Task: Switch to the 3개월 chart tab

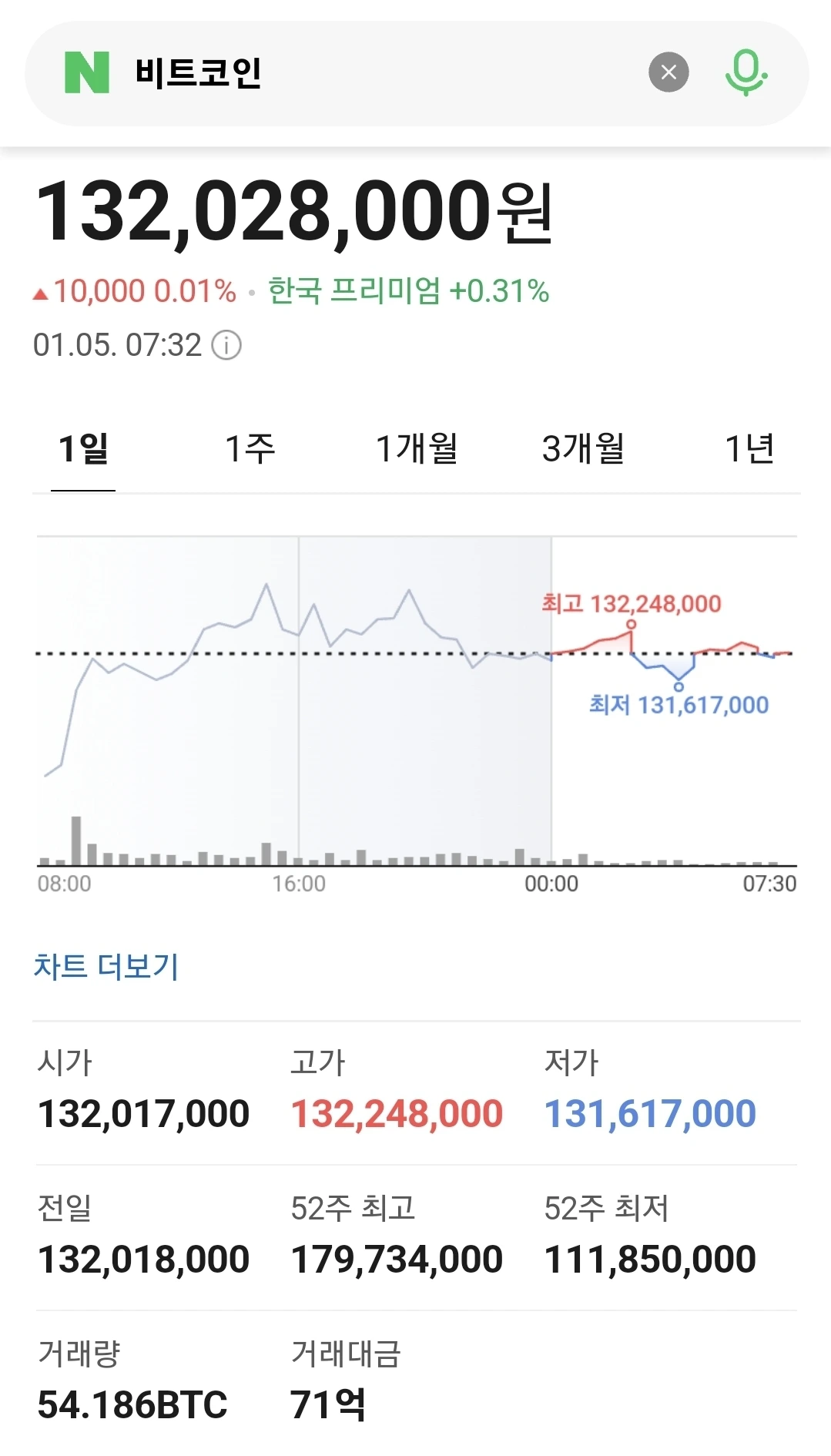Action: click(x=583, y=448)
